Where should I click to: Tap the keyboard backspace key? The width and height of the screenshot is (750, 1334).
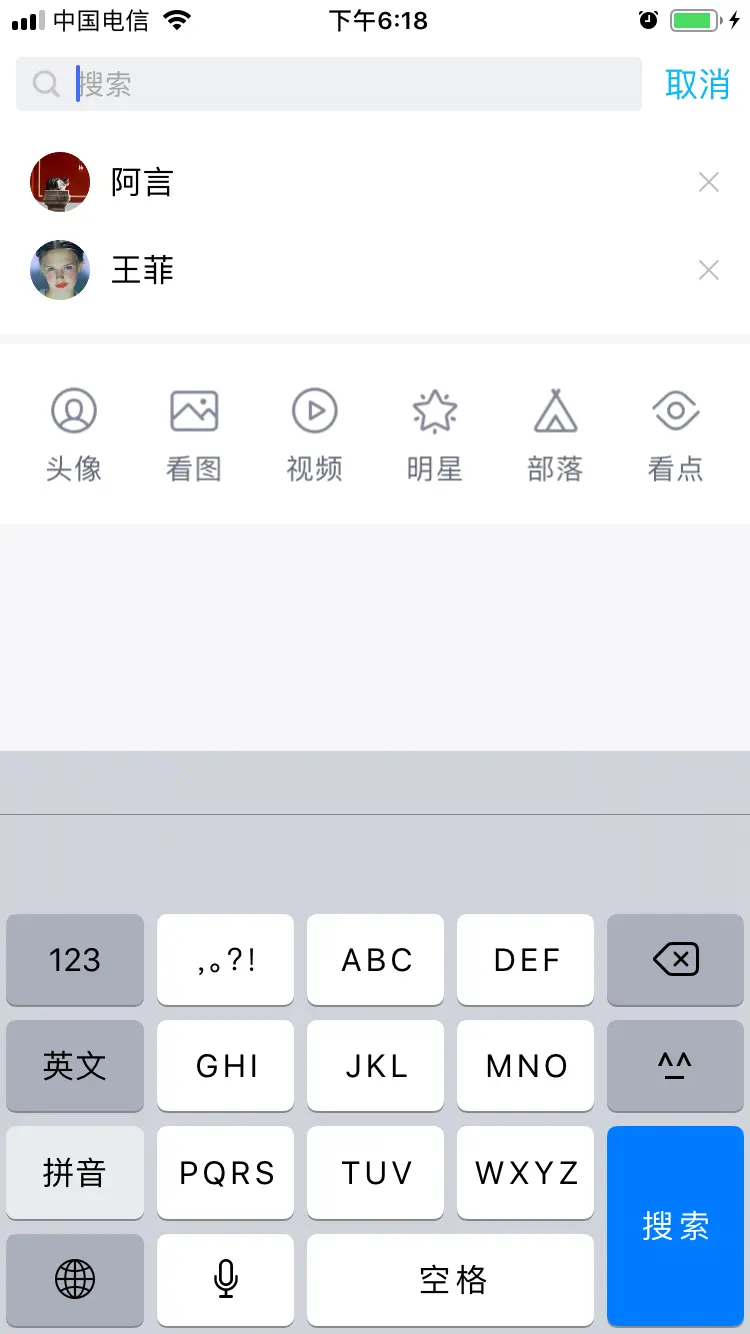(675, 960)
